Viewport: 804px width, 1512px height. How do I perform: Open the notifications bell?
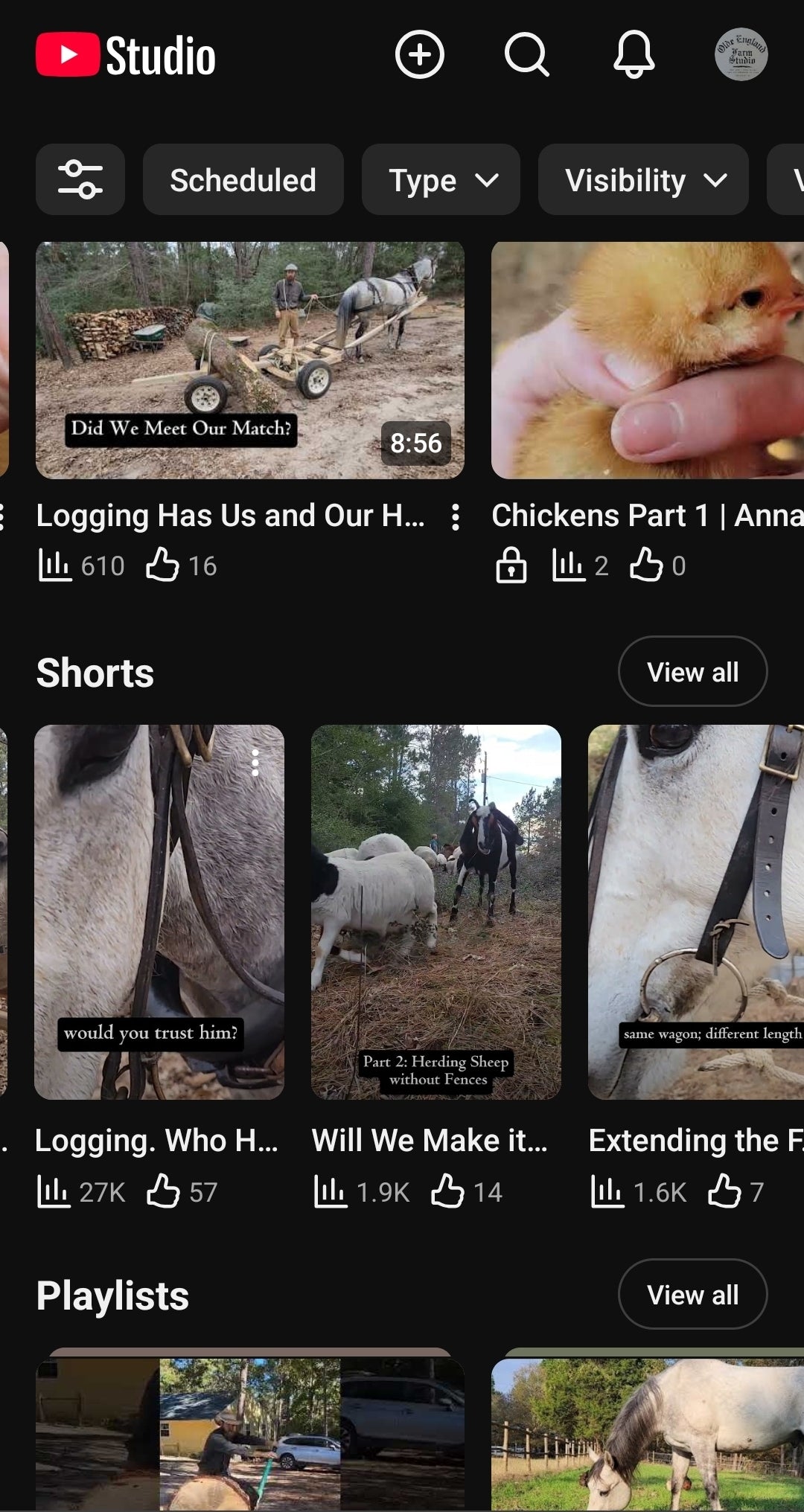634,55
